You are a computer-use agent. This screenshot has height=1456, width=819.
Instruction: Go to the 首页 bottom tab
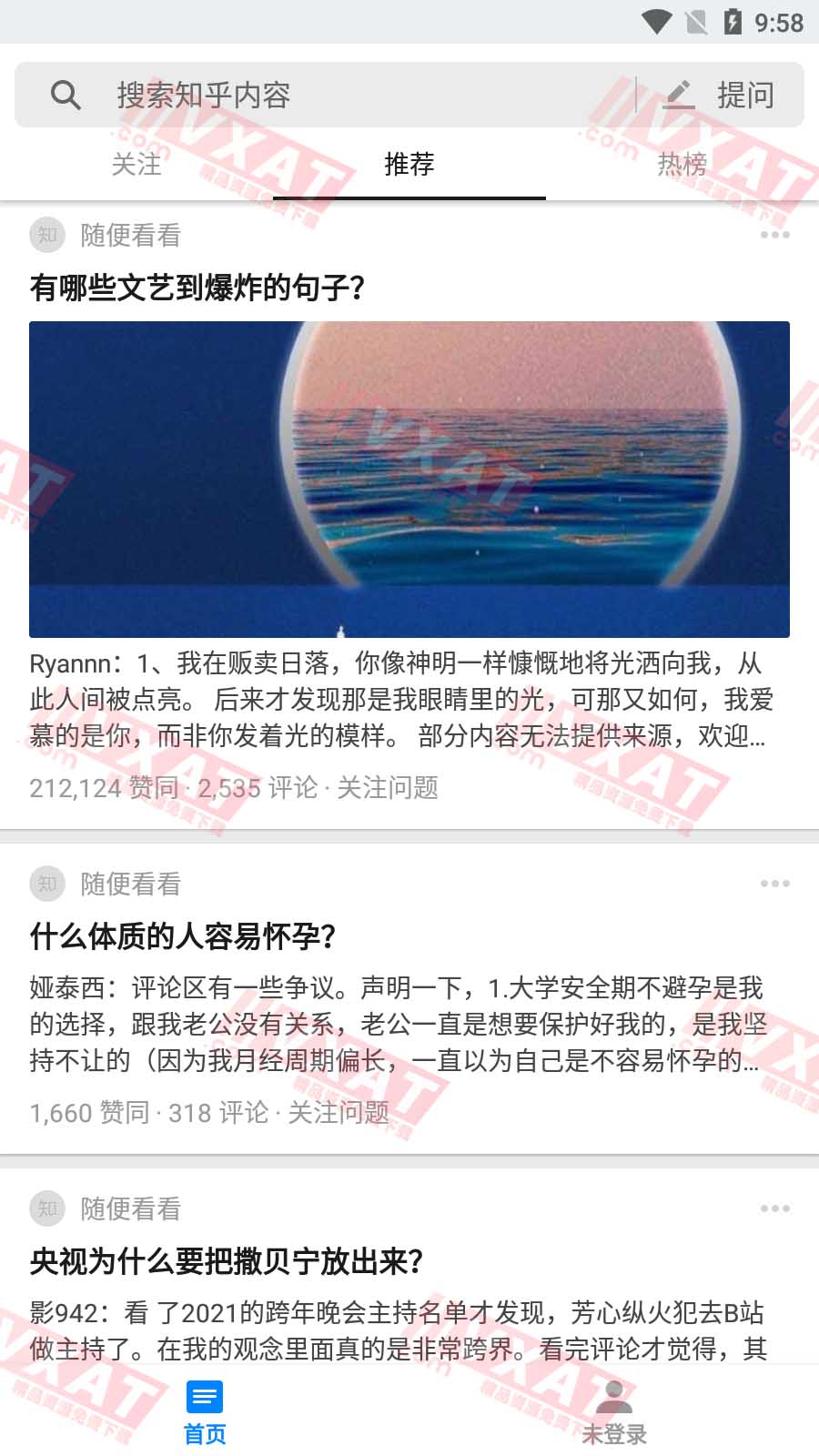coord(205,1413)
